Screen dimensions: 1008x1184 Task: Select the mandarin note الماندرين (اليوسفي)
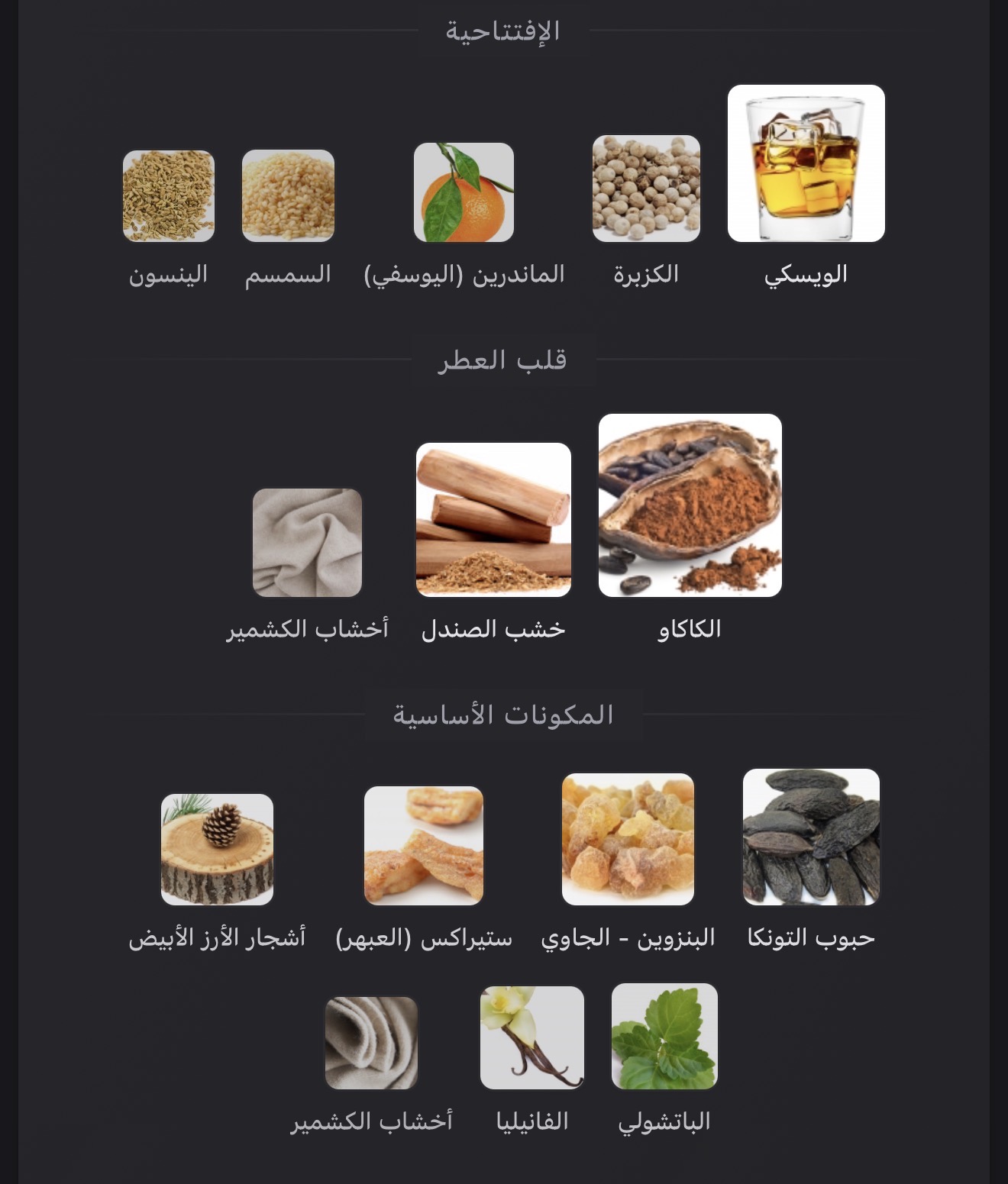tap(464, 192)
